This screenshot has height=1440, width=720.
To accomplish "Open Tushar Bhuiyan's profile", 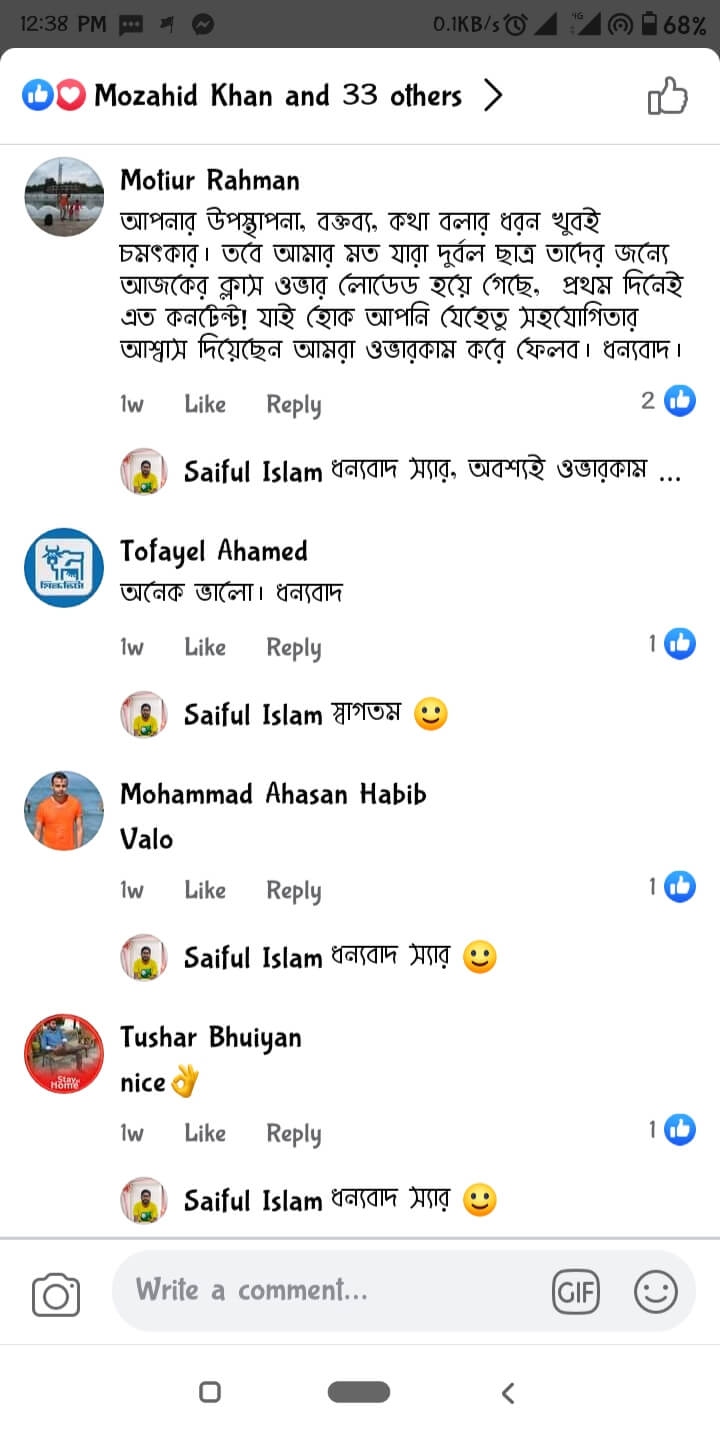I will click(x=210, y=1037).
